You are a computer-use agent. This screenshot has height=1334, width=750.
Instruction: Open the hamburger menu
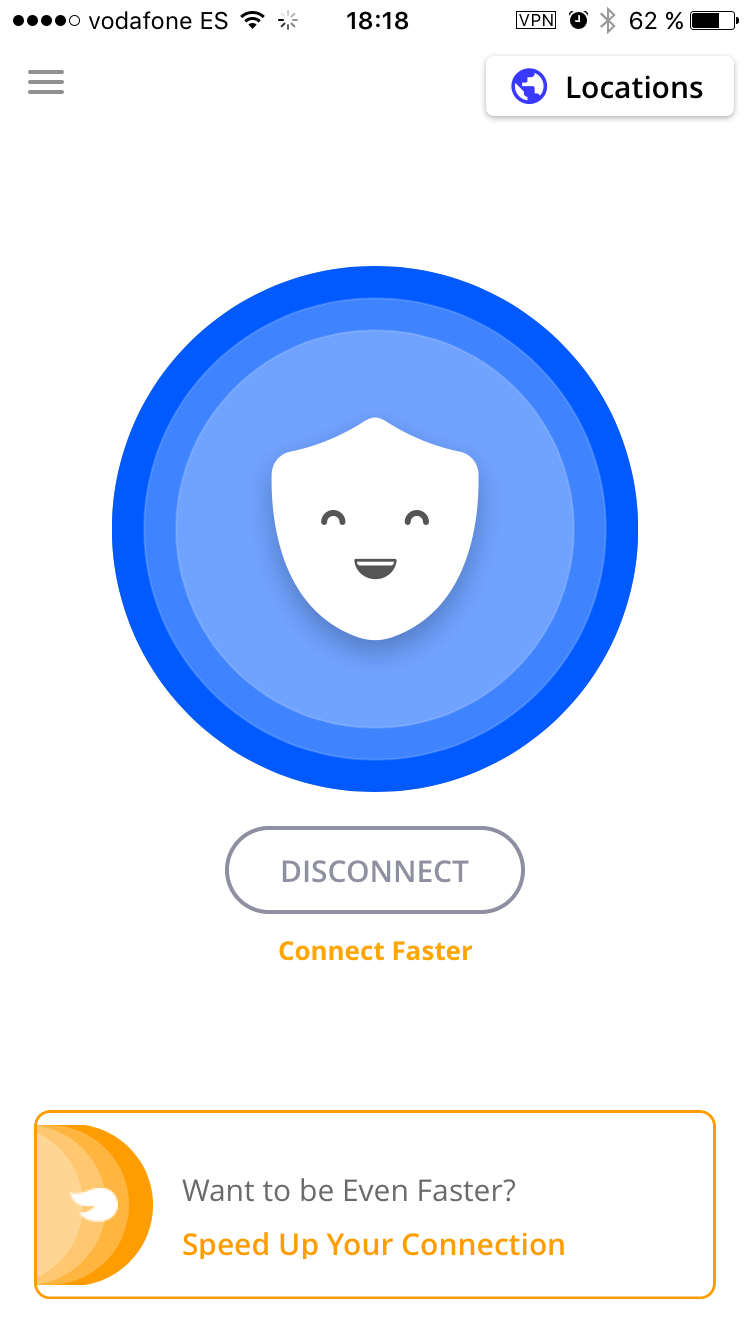click(46, 82)
